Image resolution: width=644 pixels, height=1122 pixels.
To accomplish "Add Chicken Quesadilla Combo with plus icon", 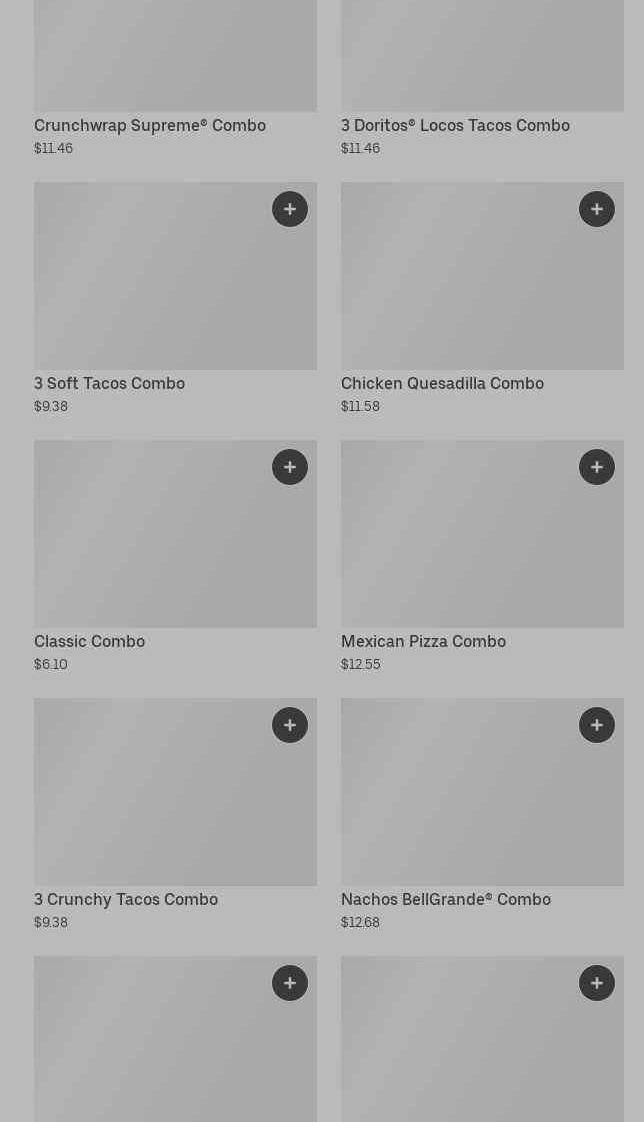I will (597, 209).
